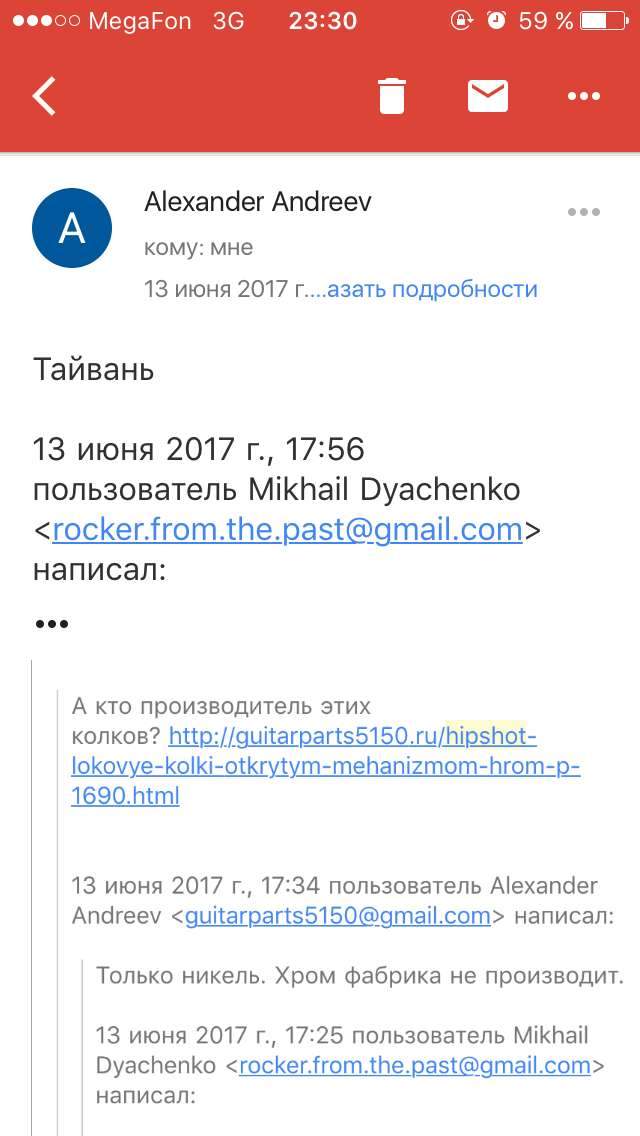Open rocker.from.the.past@gmail.com link under the 17:25 message
This screenshot has width=640, height=1136.
(415, 1065)
